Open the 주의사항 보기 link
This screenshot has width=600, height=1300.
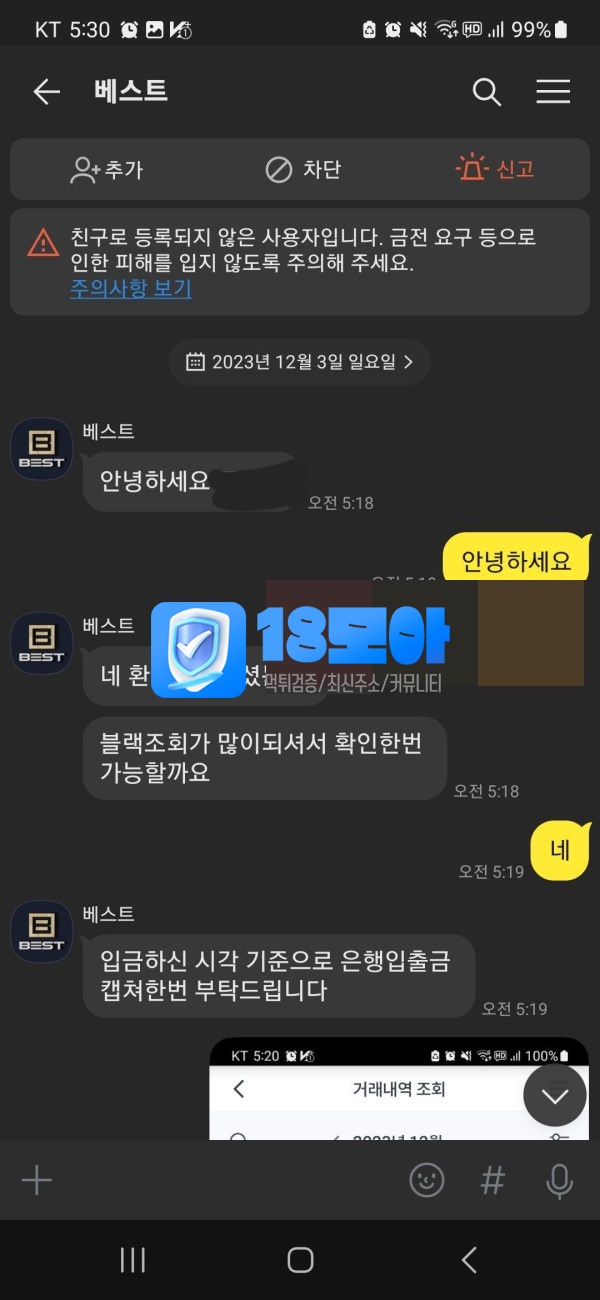coord(130,289)
